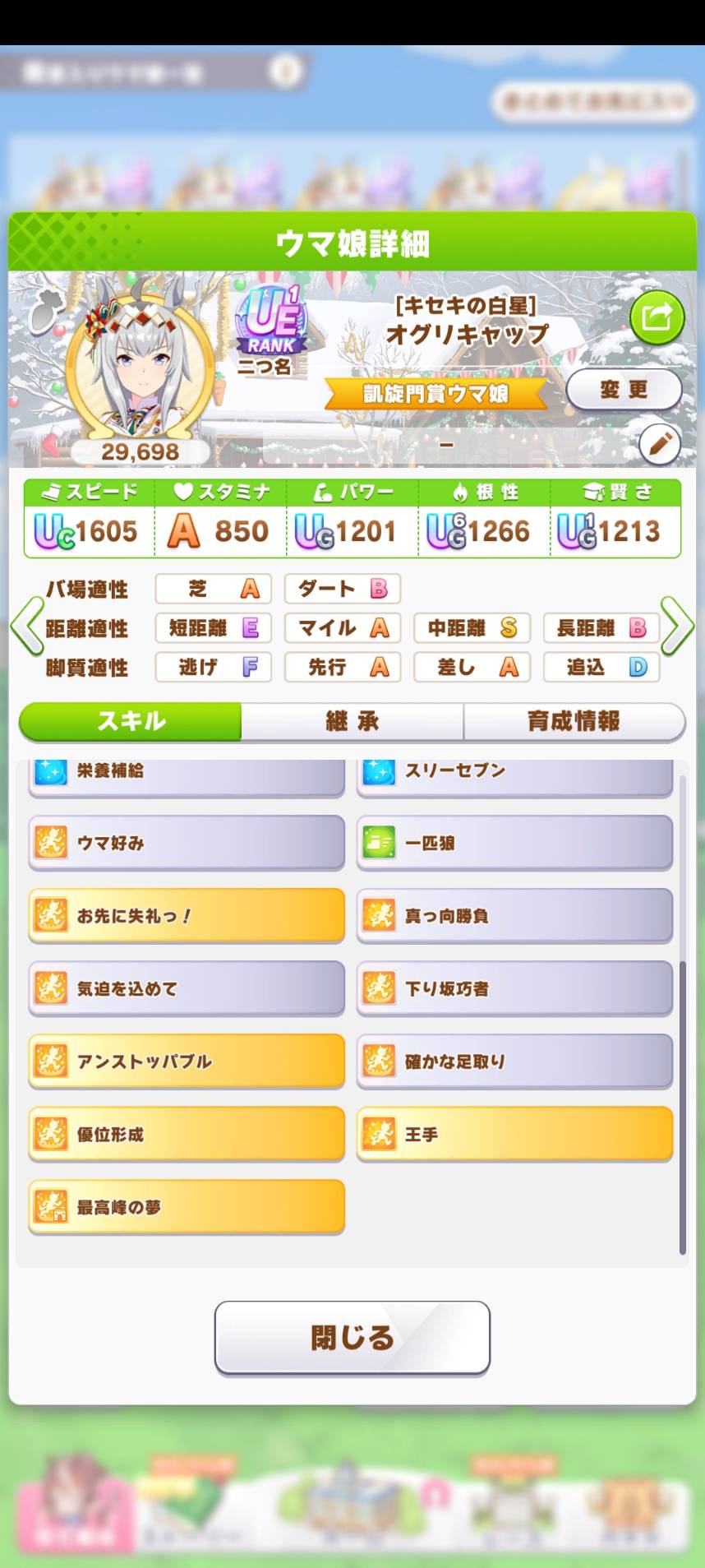Viewport: 705px width, 1568px height.
Task: Tap the green share icon
Action: pos(657,317)
